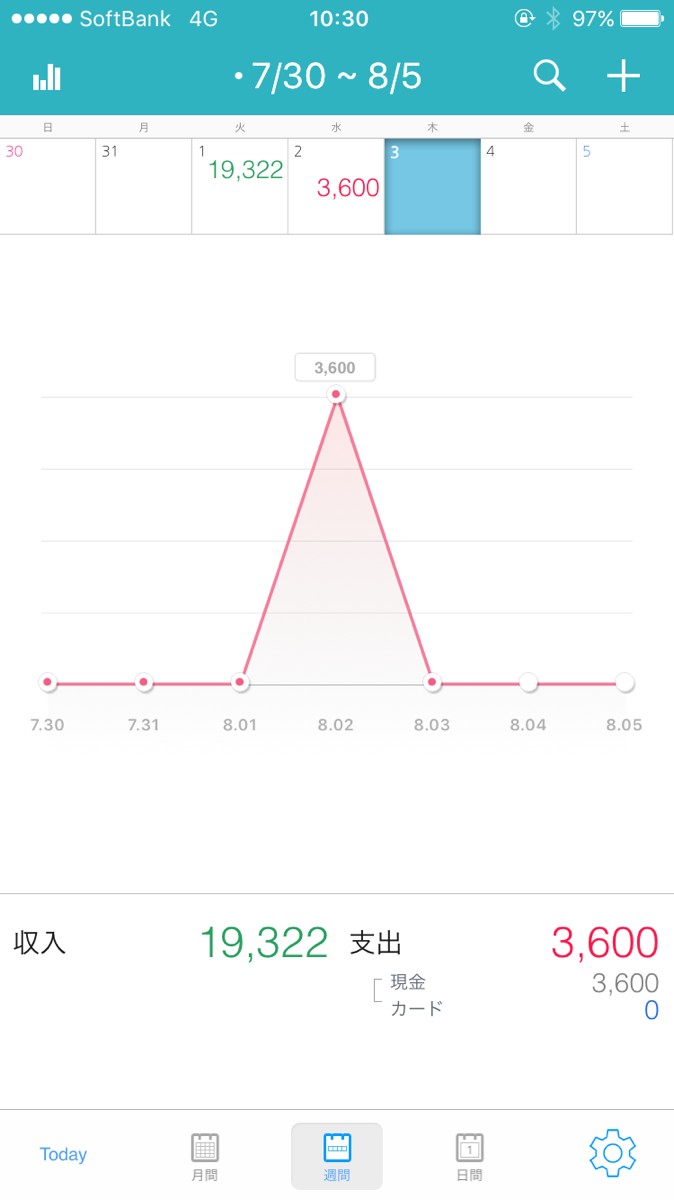The image size is (674, 1200).
Task: Switch to the 月間 monthly tab
Action: (205, 1156)
